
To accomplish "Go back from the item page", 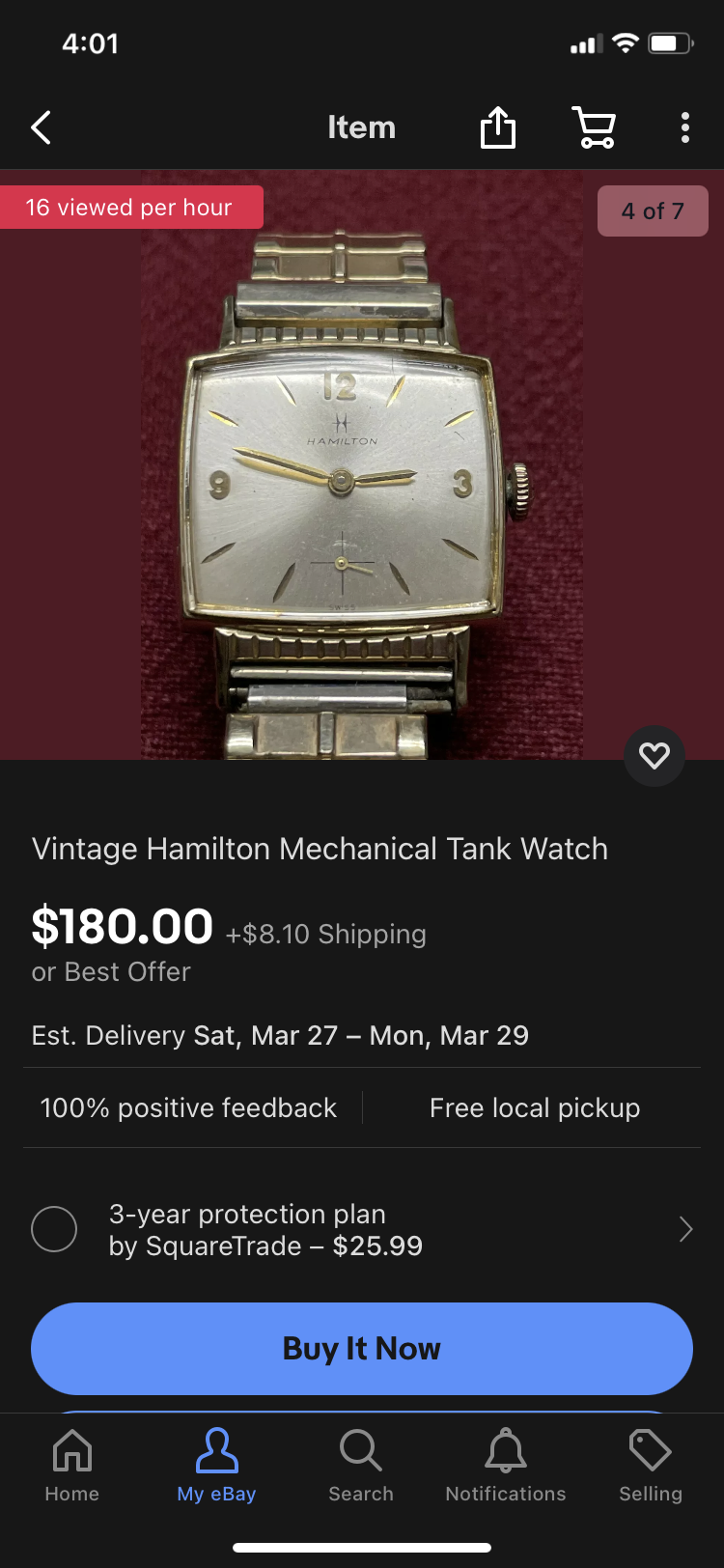I will [x=41, y=127].
